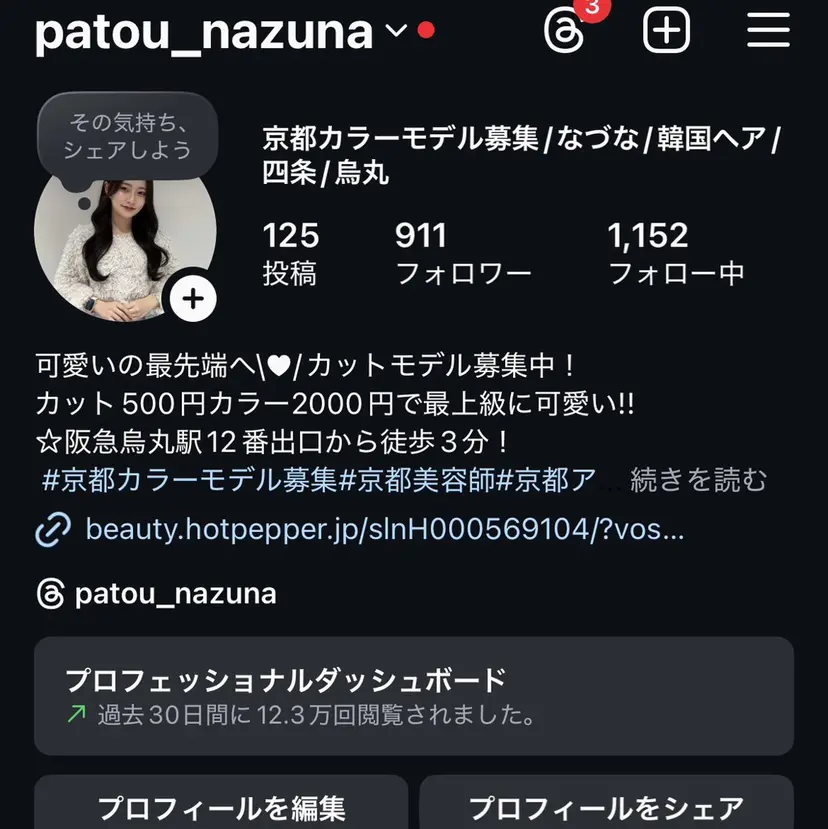Viewport: 828px width, 829px height.
Task: Click プロフィールをシェア to share profile
Action: (603, 805)
